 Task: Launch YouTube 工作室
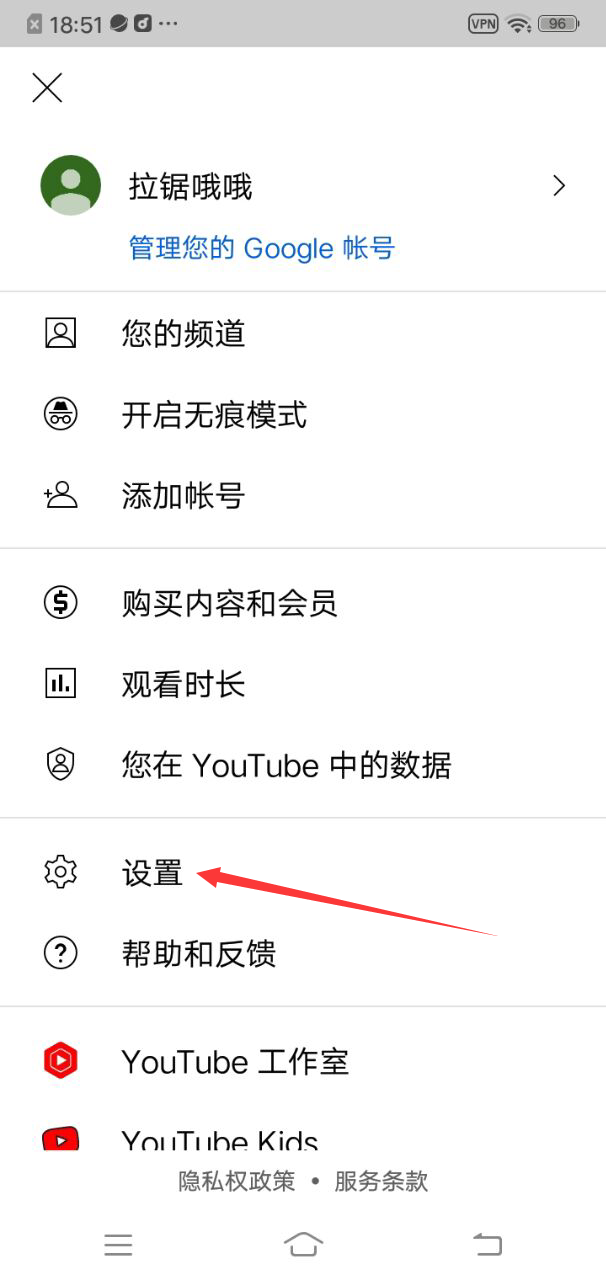click(234, 1061)
